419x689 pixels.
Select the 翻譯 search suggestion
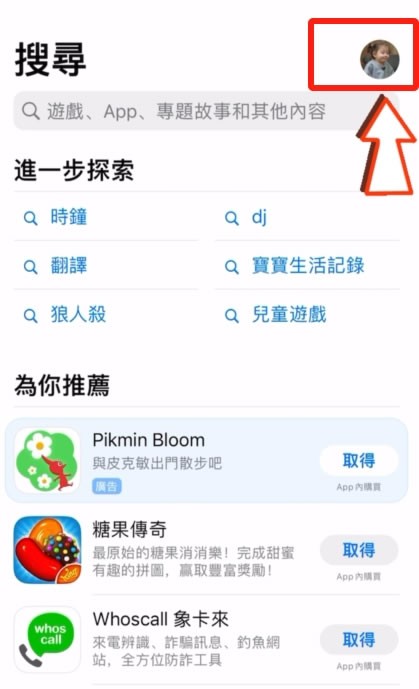pyautogui.click(x=106, y=265)
